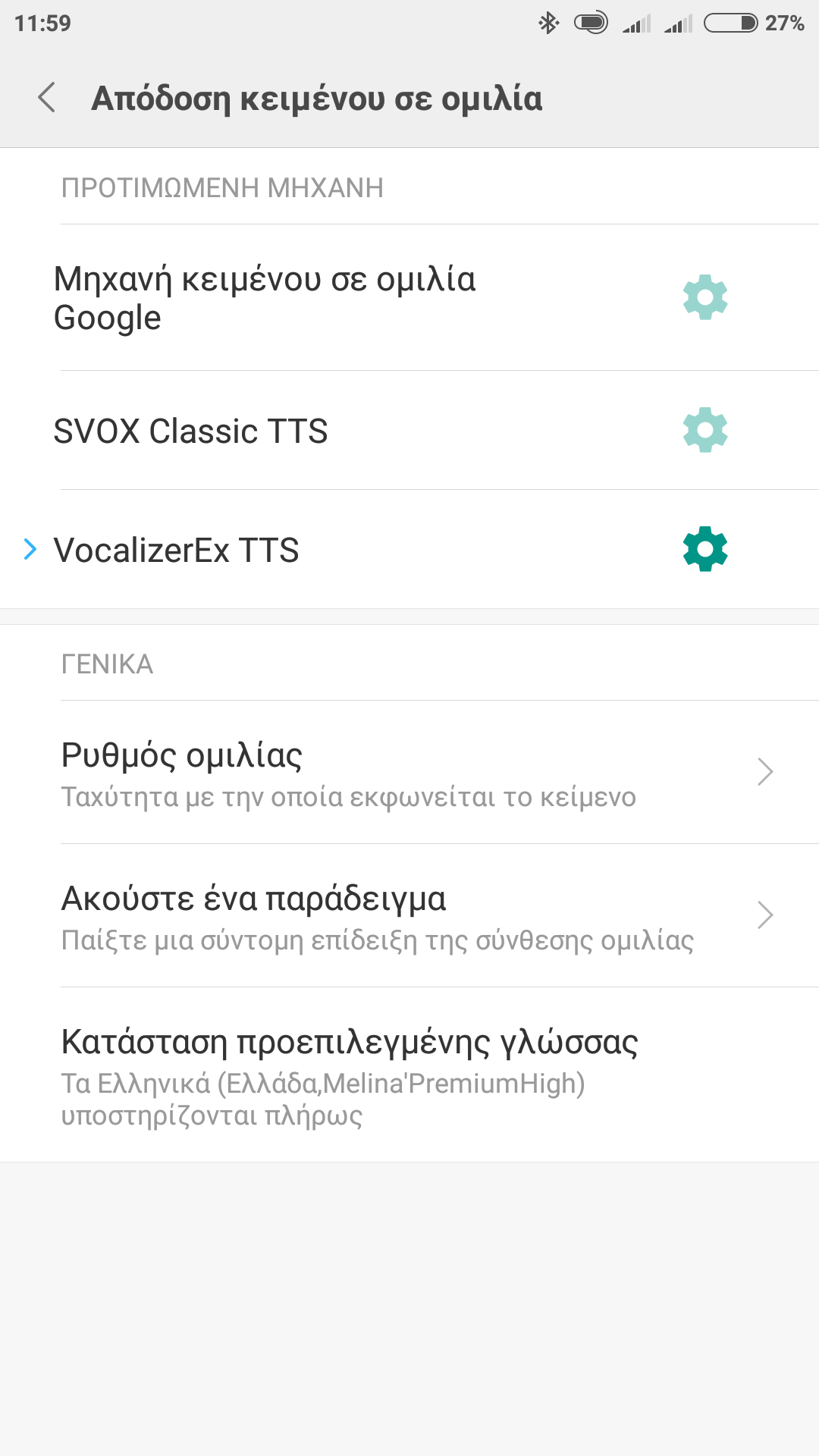Open Google engine settings gear

coord(705,297)
